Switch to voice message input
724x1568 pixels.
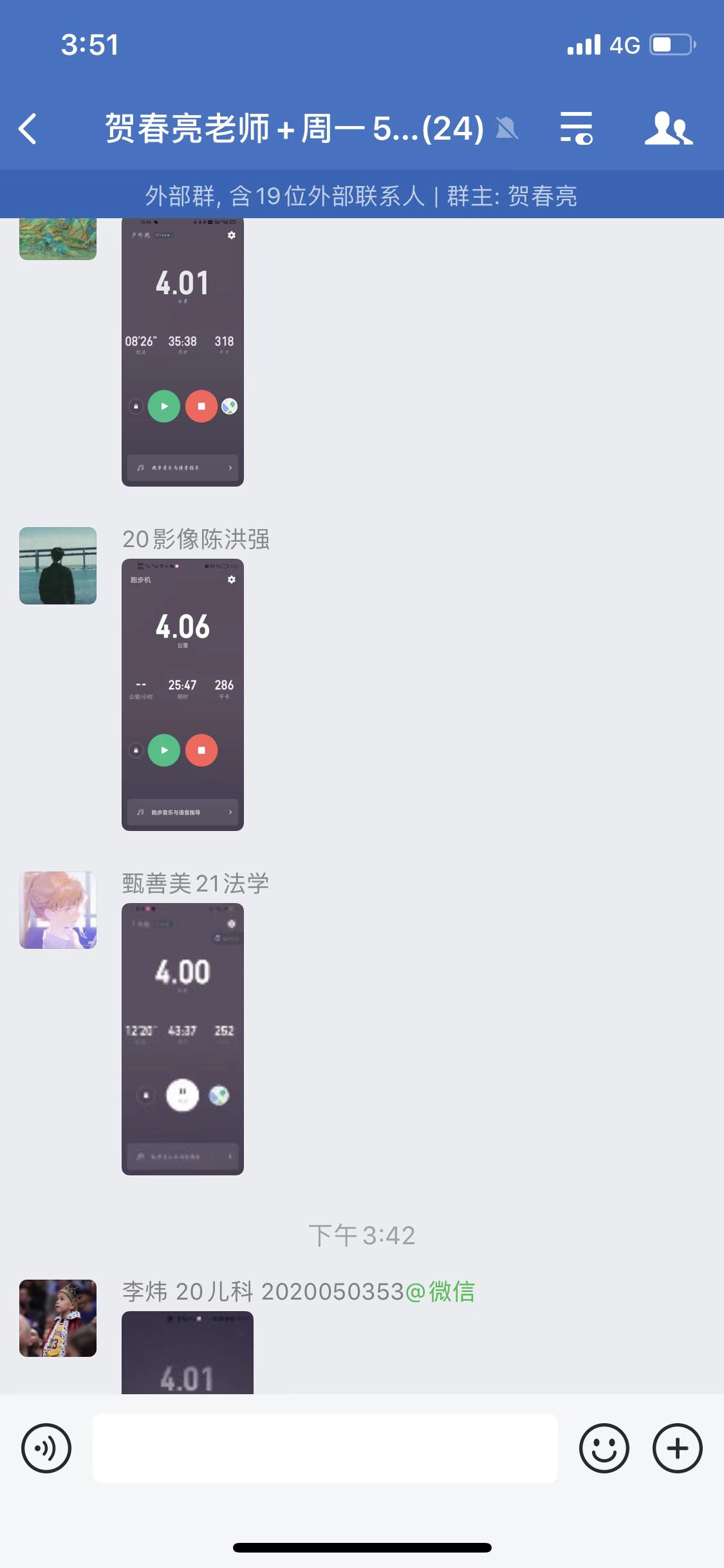pos(46,1448)
